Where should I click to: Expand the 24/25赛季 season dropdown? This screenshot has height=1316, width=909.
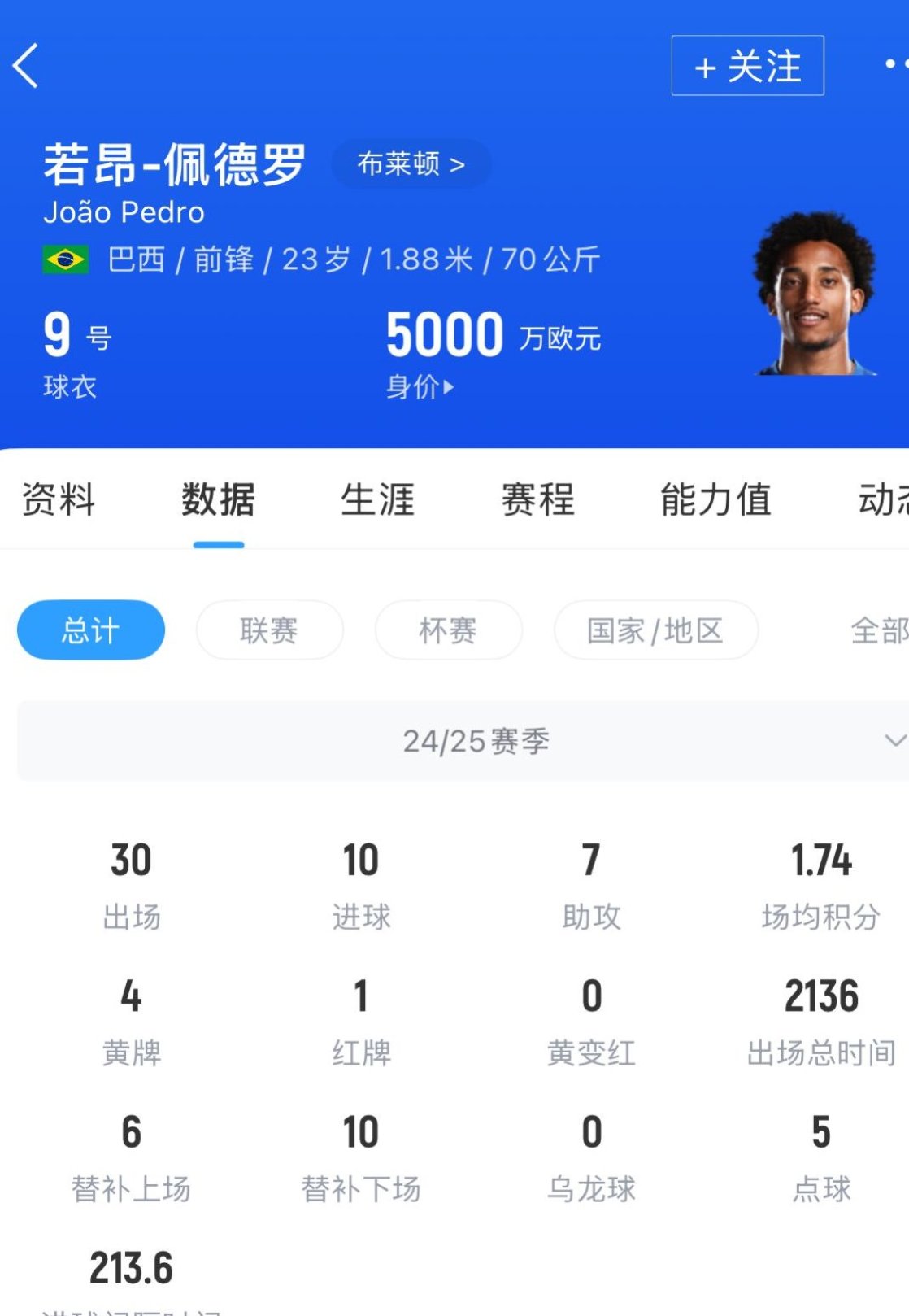[476, 741]
